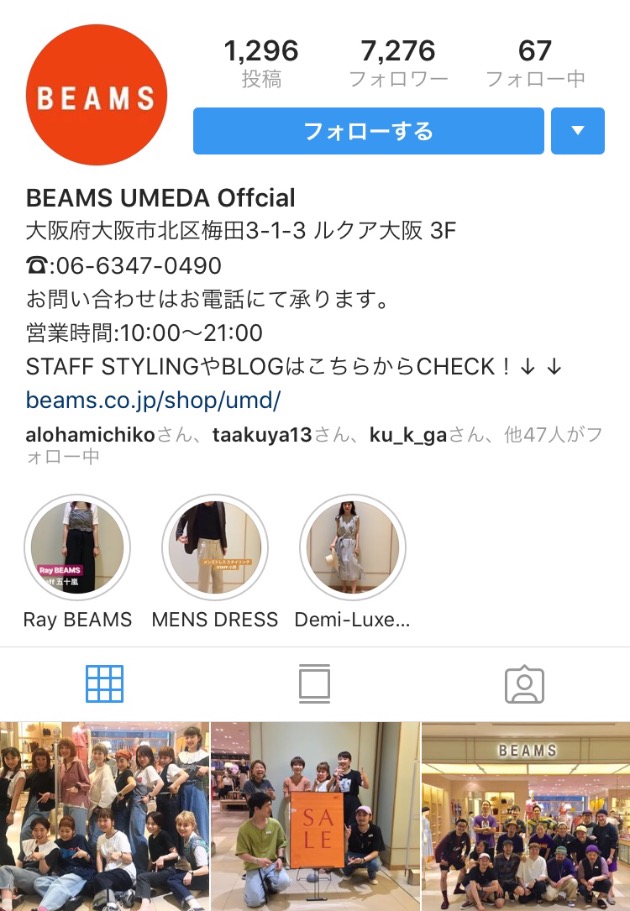This screenshot has height=911, width=630.
Task: Expand the suggested accounts dropdown arrow
Action: (577, 131)
